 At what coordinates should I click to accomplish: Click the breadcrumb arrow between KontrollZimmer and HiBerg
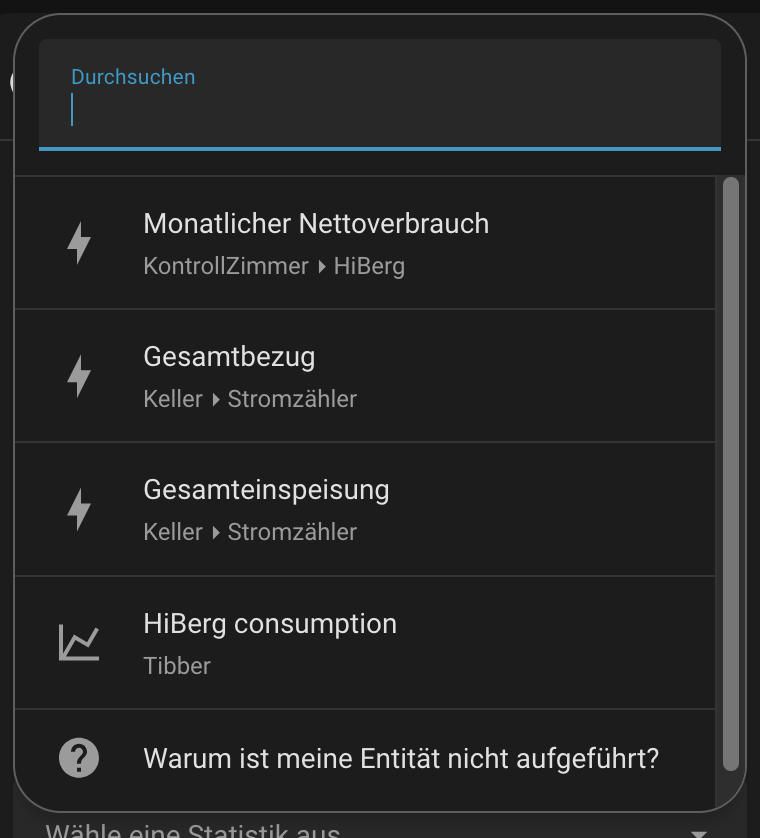pos(321,266)
